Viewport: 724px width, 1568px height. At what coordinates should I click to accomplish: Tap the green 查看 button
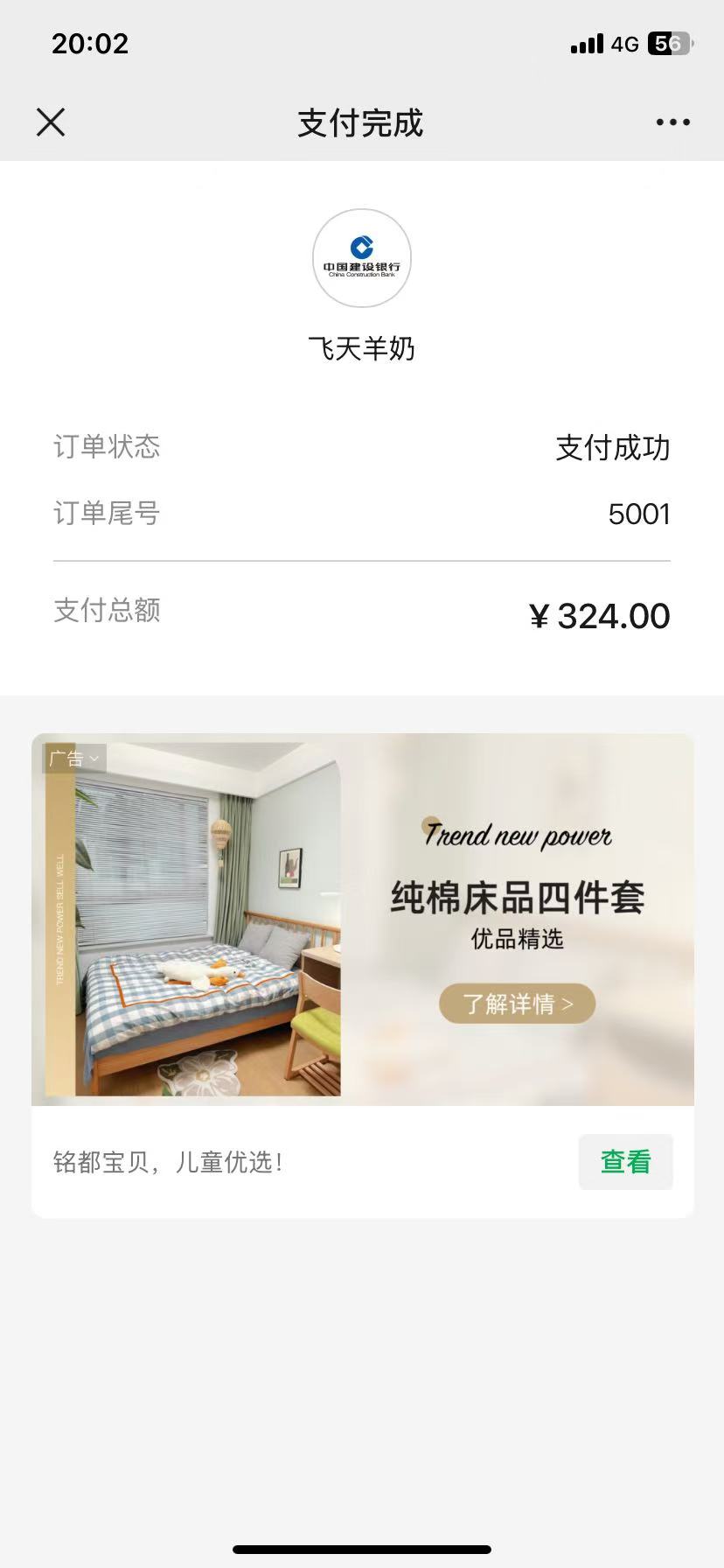point(625,1162)
